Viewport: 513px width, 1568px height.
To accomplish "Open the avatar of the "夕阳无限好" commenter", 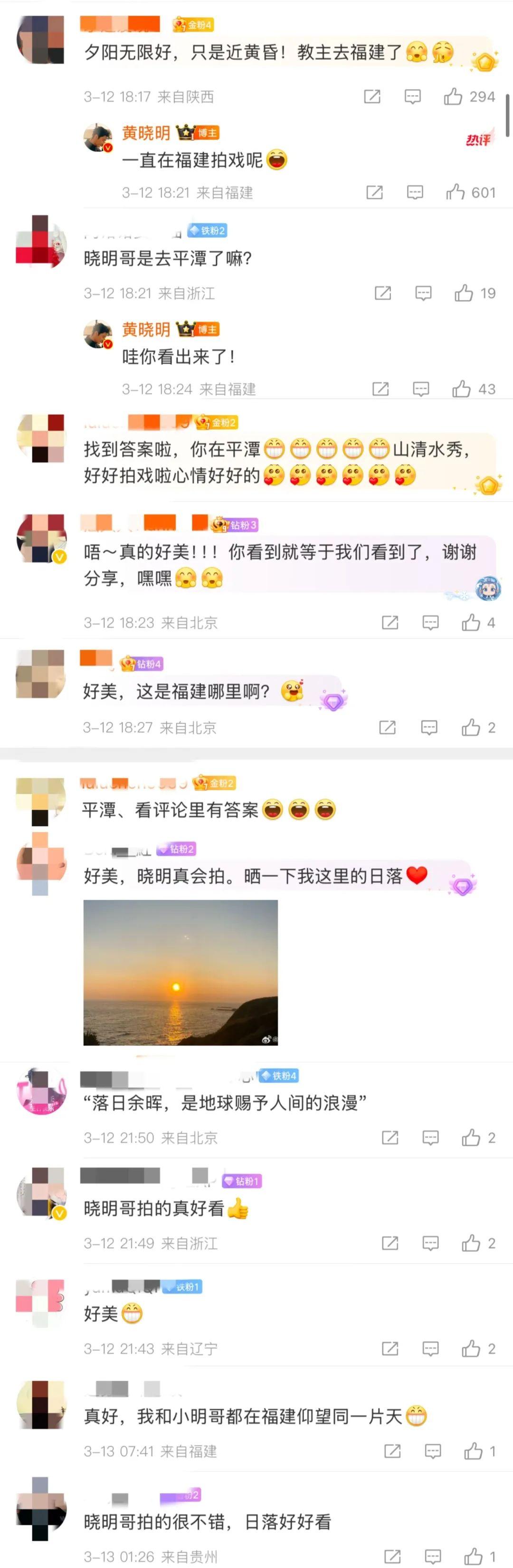I will 40,39.
